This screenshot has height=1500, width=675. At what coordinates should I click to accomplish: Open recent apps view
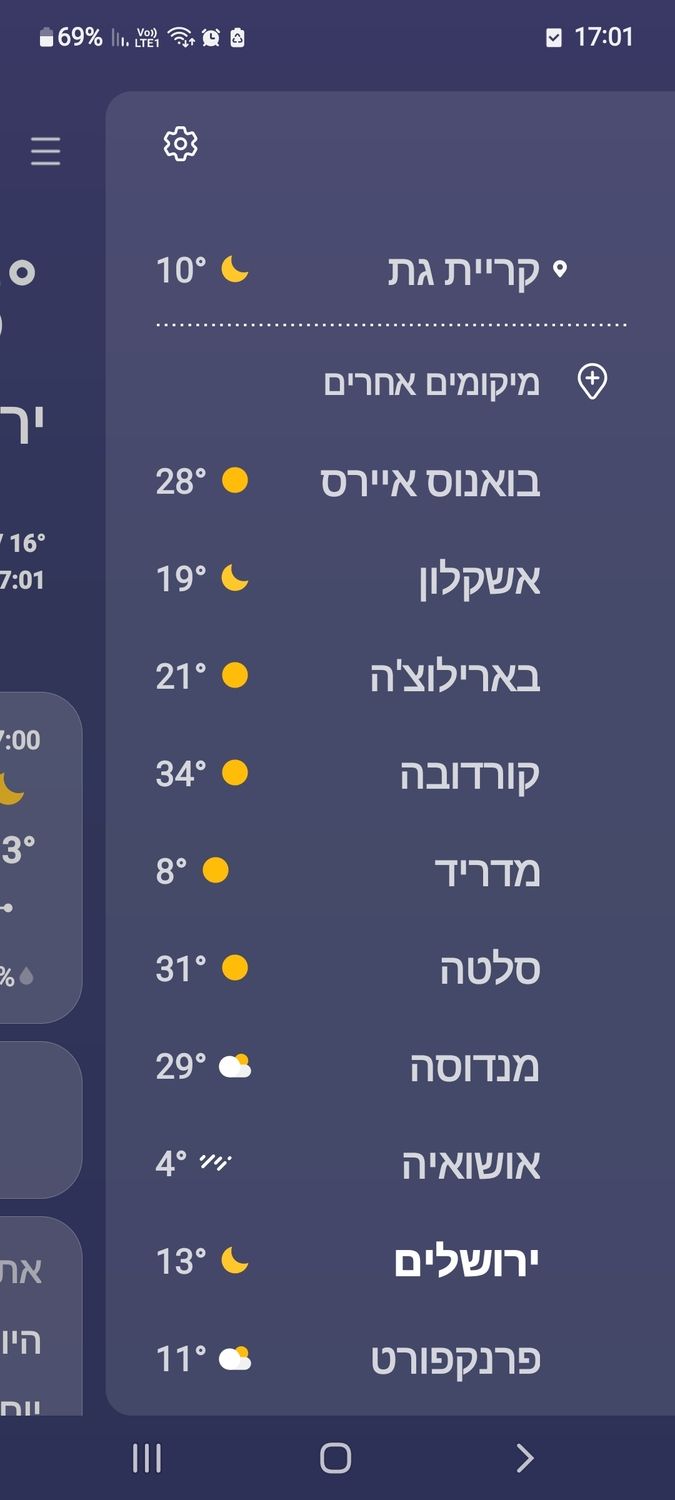pos(147,1459)
